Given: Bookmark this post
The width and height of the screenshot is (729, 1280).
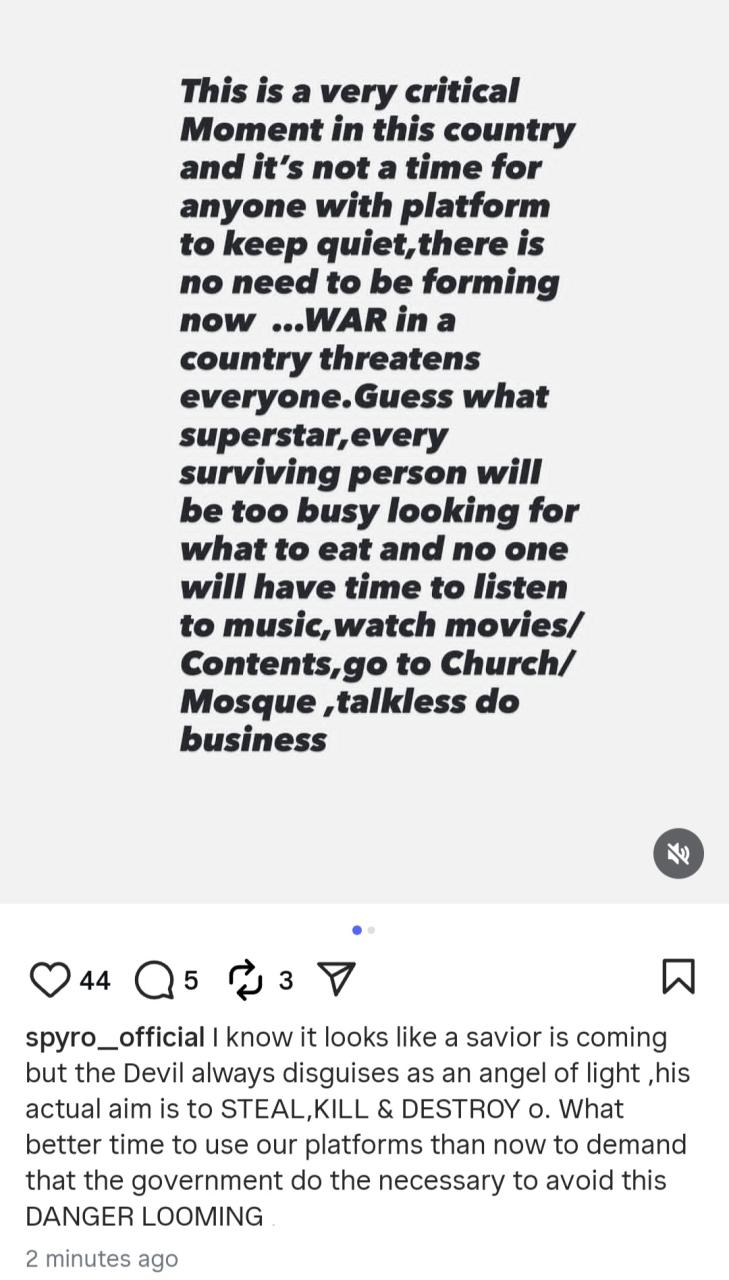Looking at the screenshot, I should 678,977.
